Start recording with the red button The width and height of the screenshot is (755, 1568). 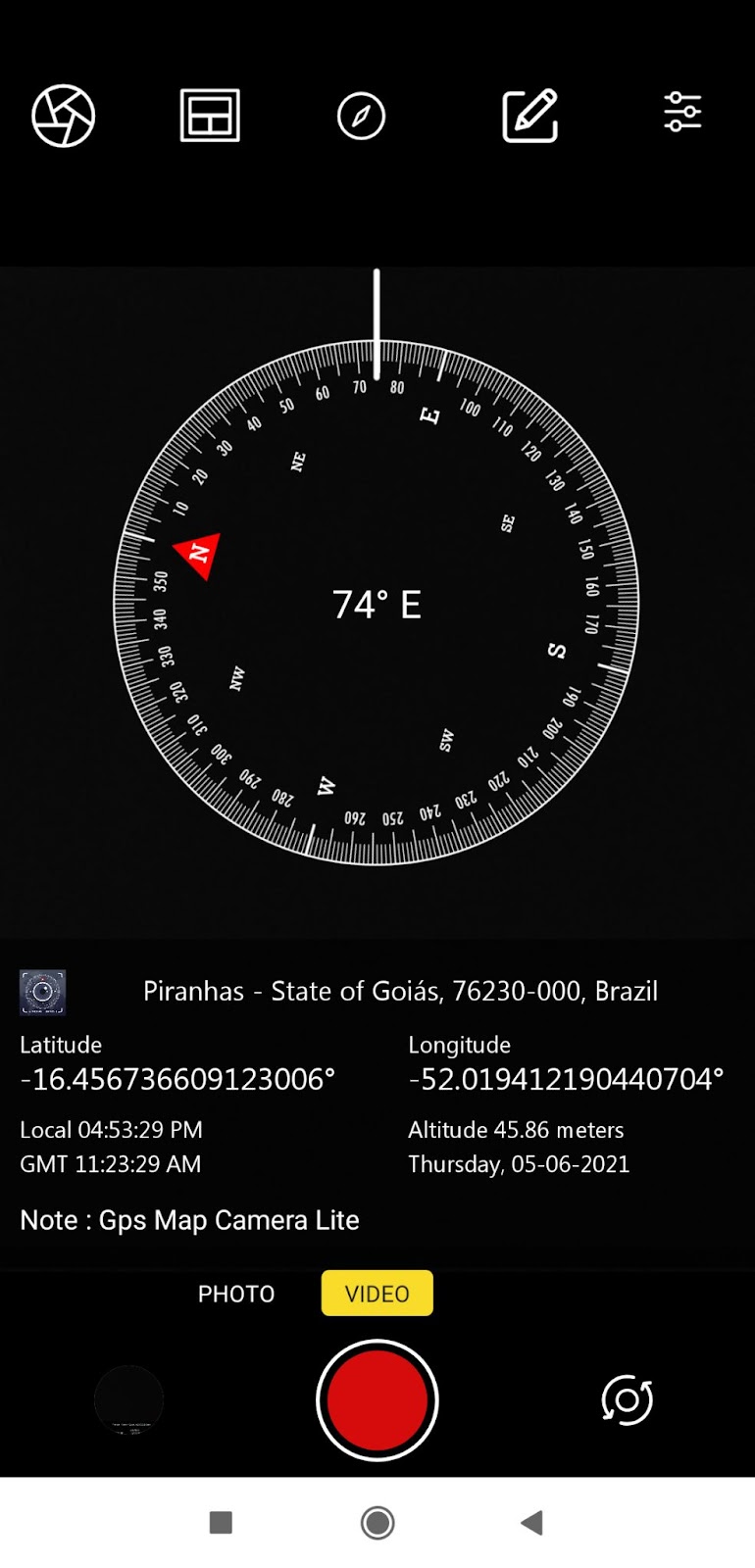377,1400
